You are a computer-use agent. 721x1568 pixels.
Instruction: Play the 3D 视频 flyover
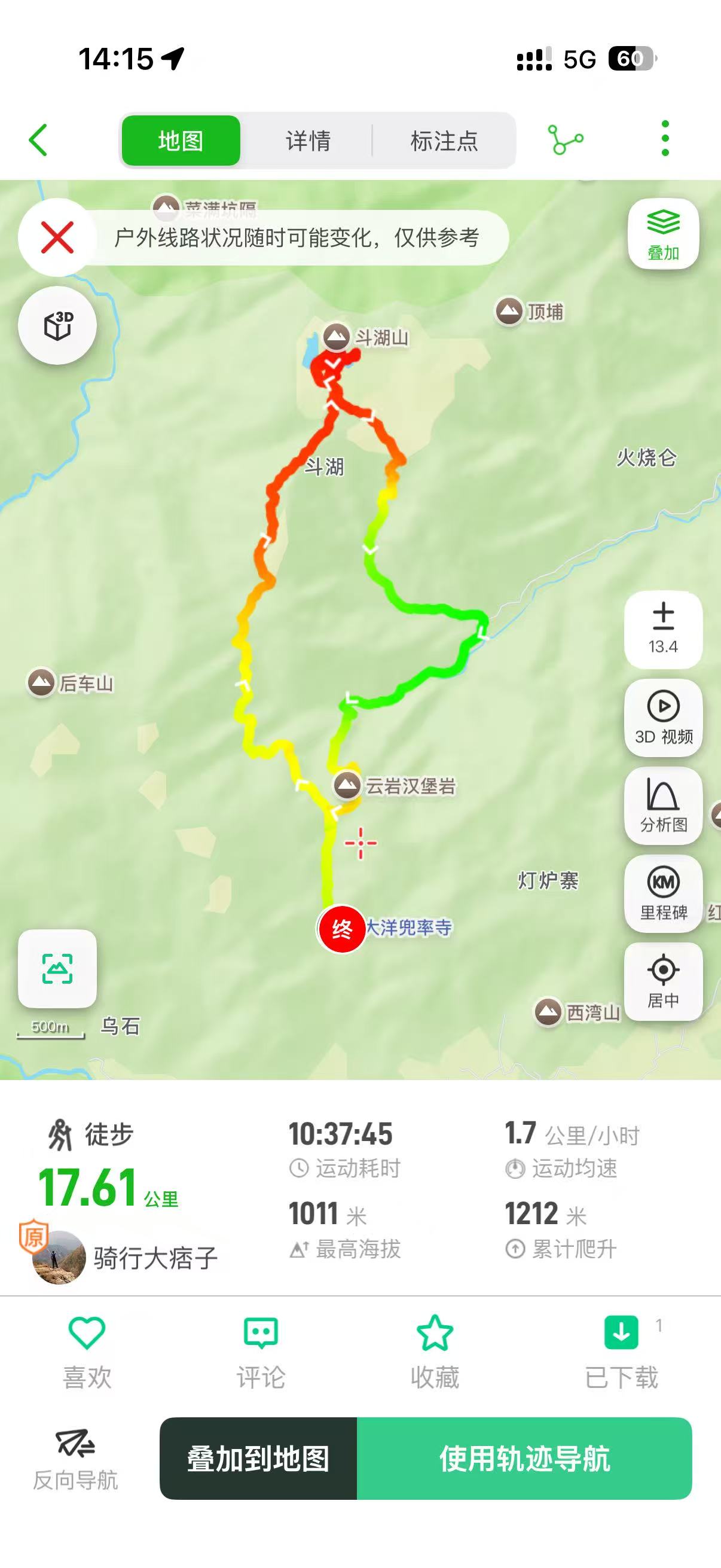click(663, 718)
